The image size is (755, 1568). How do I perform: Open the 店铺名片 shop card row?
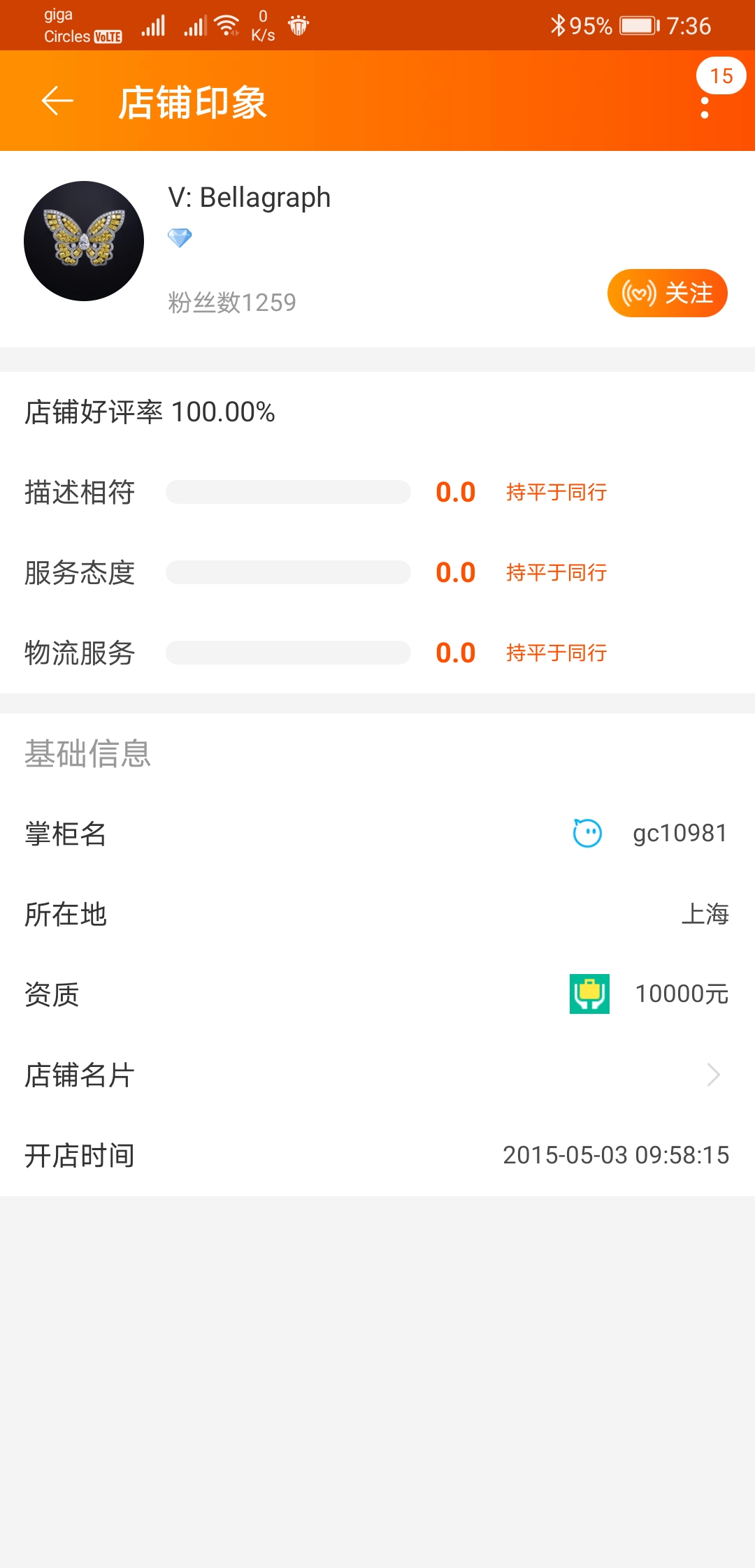[x=377, y=1075]
